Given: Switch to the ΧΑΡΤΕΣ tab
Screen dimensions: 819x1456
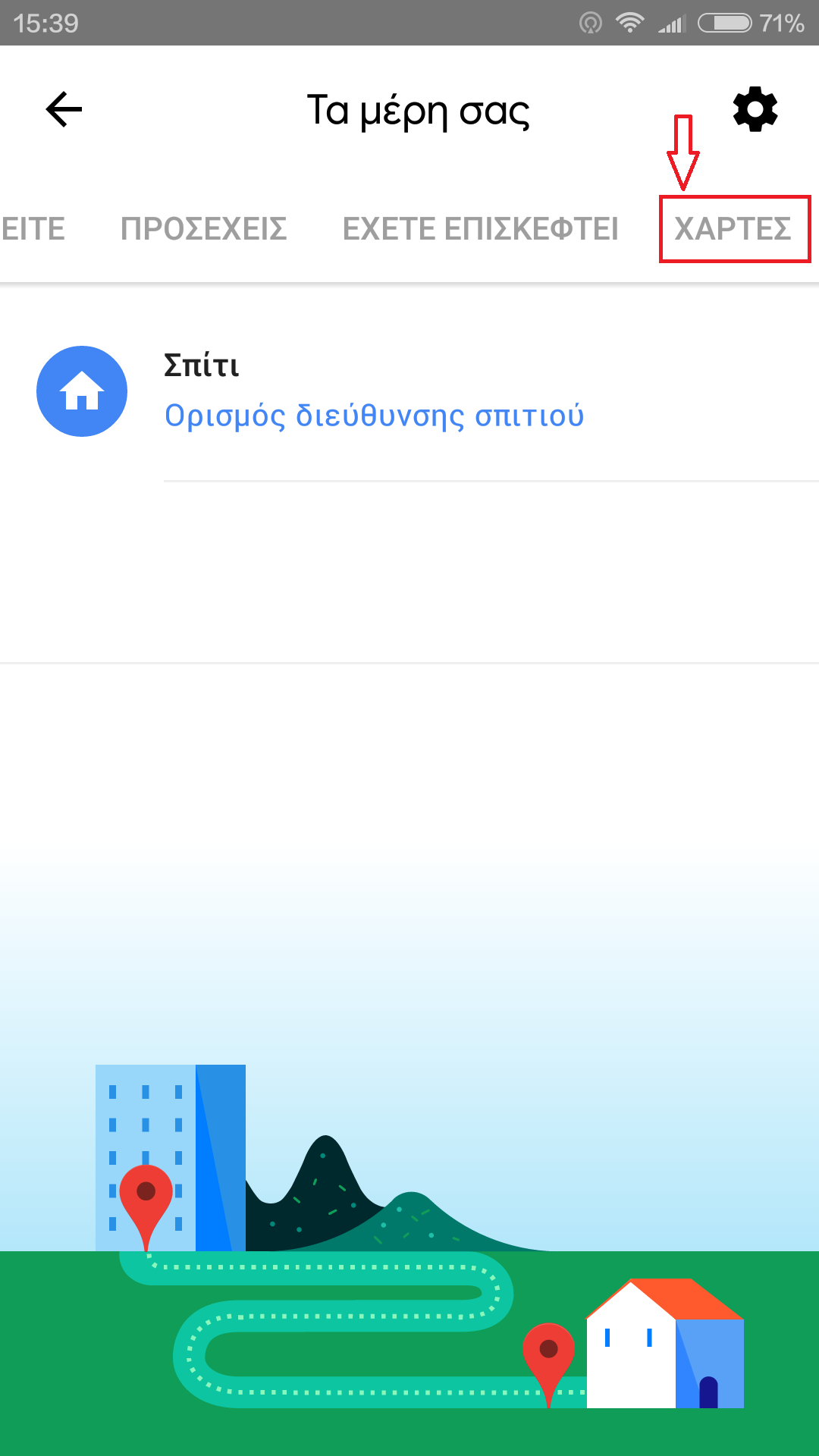Looking at the screenshot, I should tap(733, 229).
